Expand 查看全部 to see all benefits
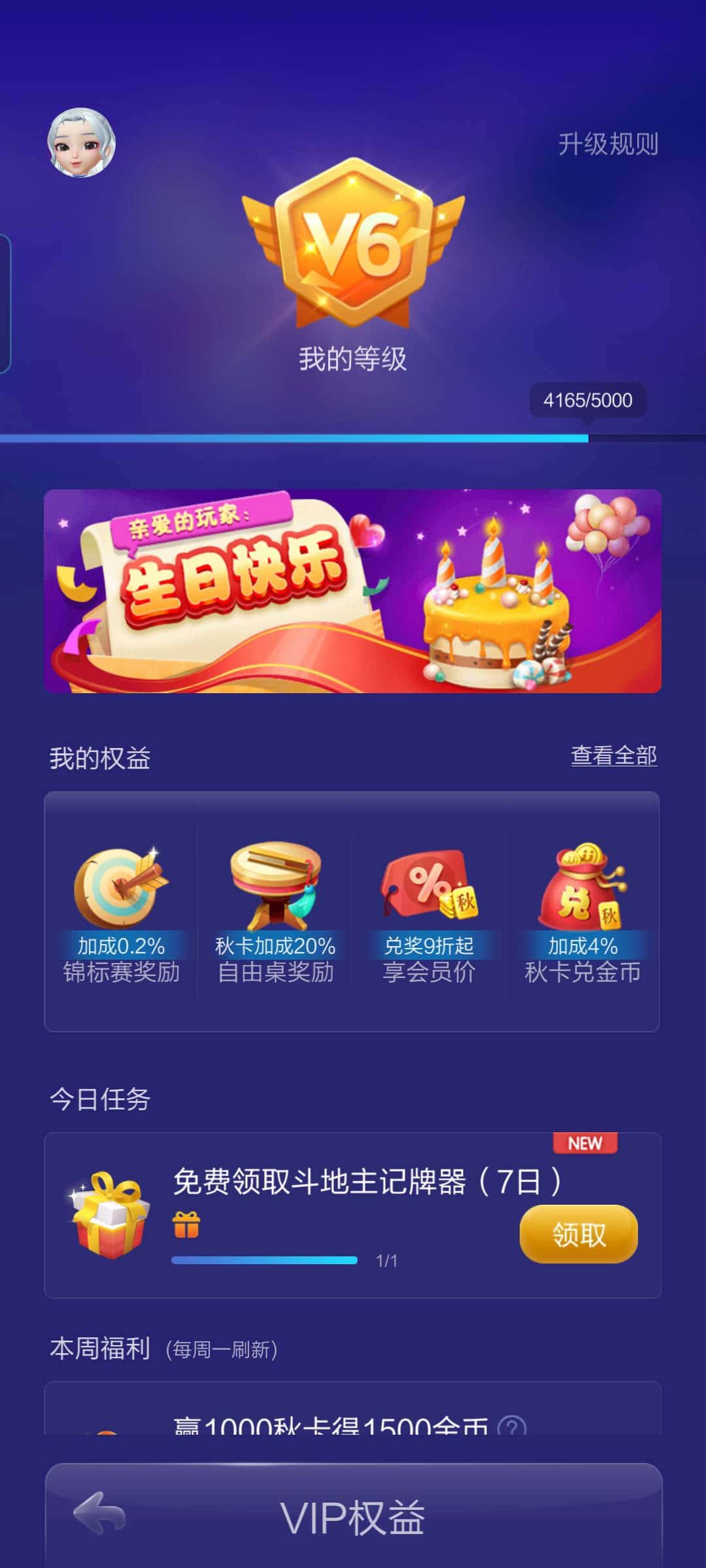Image resolution: width=706 pixels, height=1568 pixels. coord(613,755)
